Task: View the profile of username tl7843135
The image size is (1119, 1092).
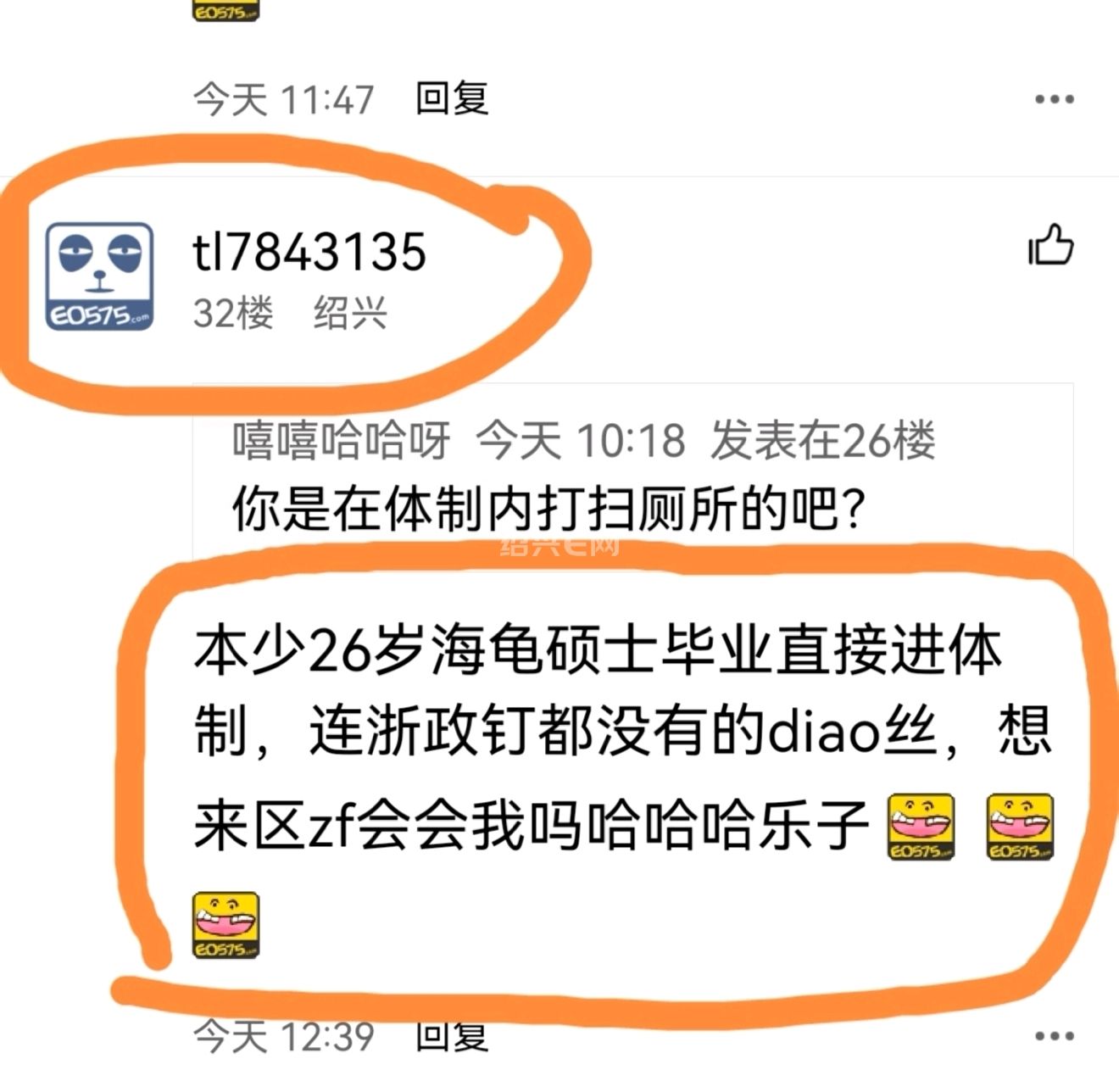Action: pos(309,253)
